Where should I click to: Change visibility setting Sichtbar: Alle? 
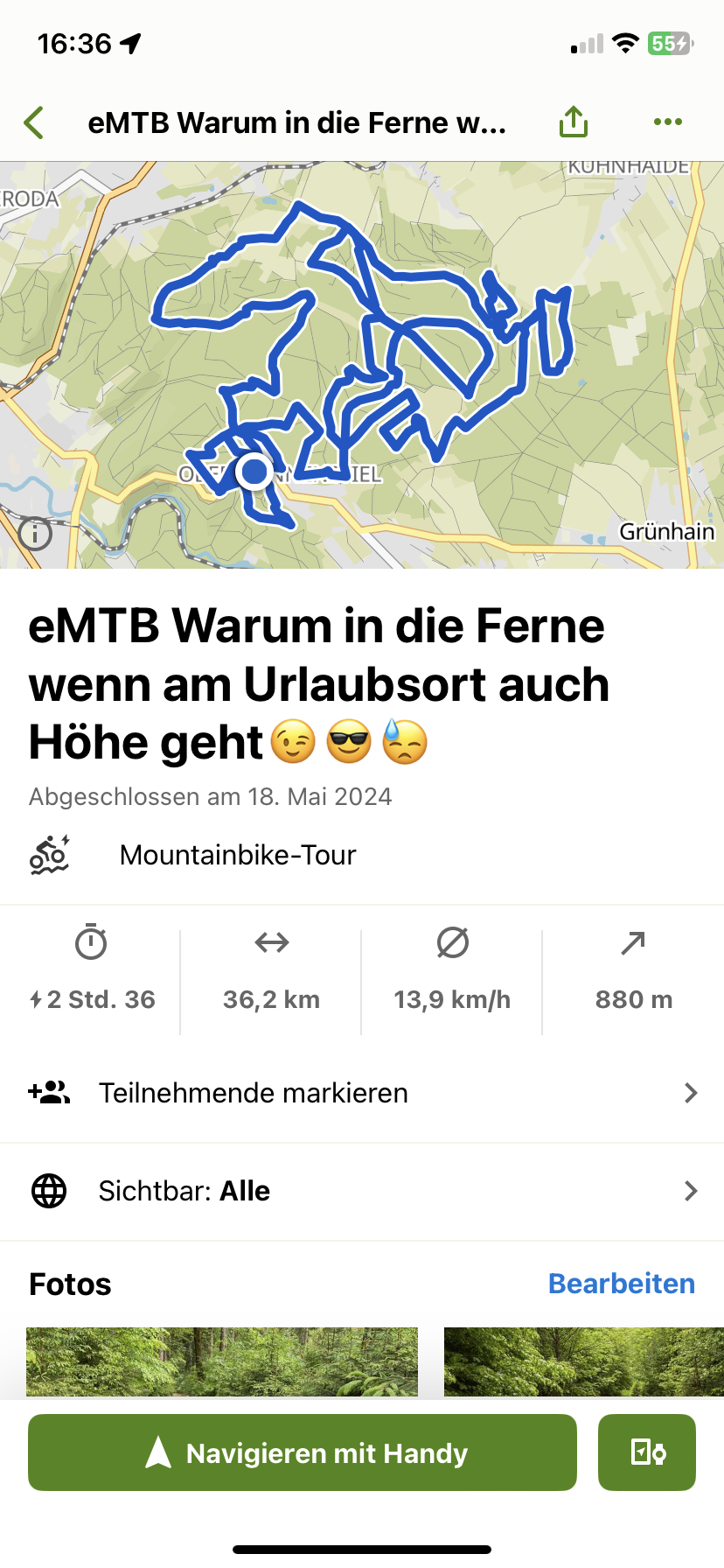pos(362,1191)
